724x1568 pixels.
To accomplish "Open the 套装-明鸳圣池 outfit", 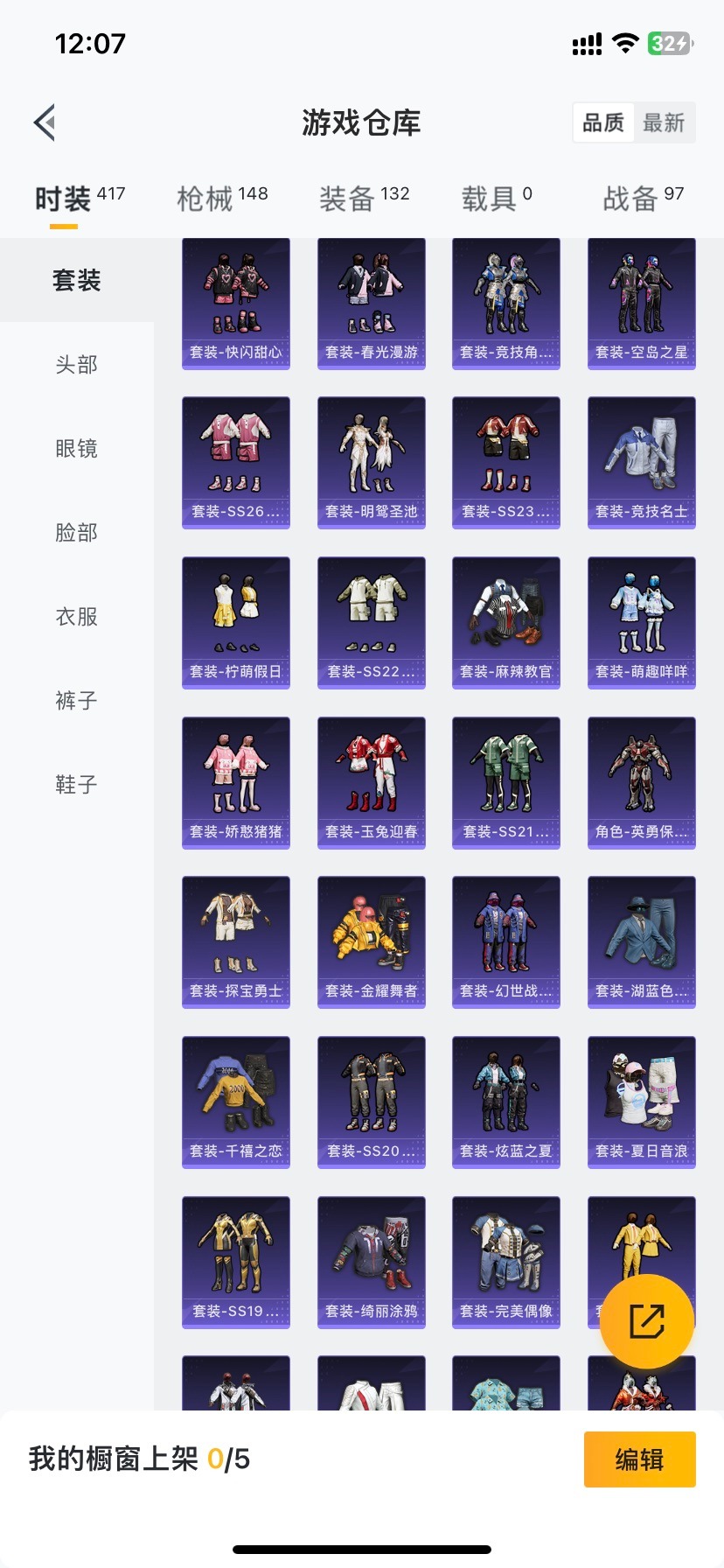I will click(x=372, y=463).
